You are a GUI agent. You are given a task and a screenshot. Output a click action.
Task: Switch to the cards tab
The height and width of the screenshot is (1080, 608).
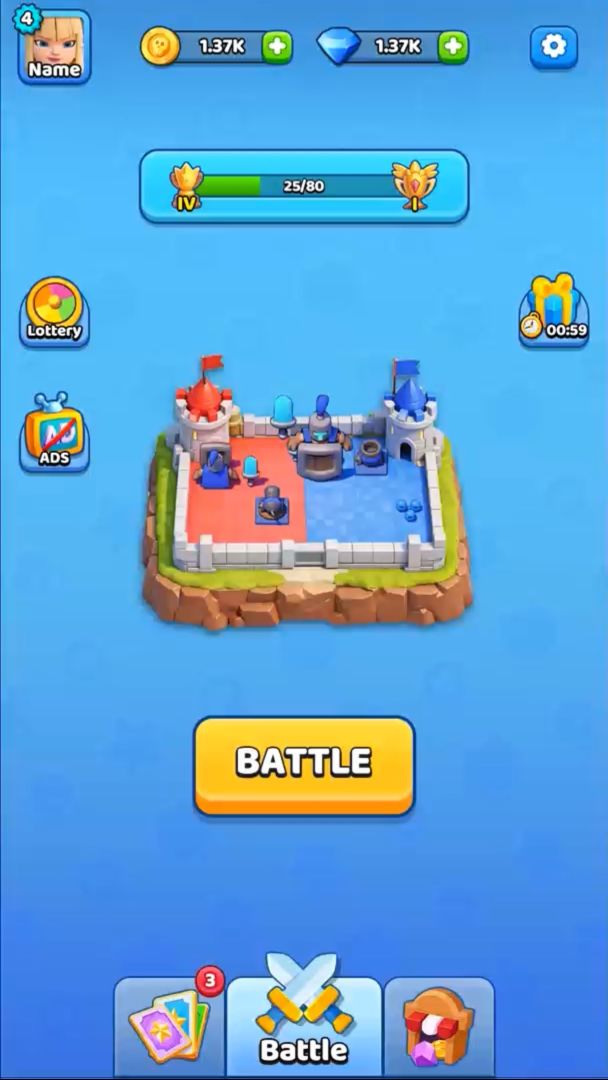pos(169,1025)
